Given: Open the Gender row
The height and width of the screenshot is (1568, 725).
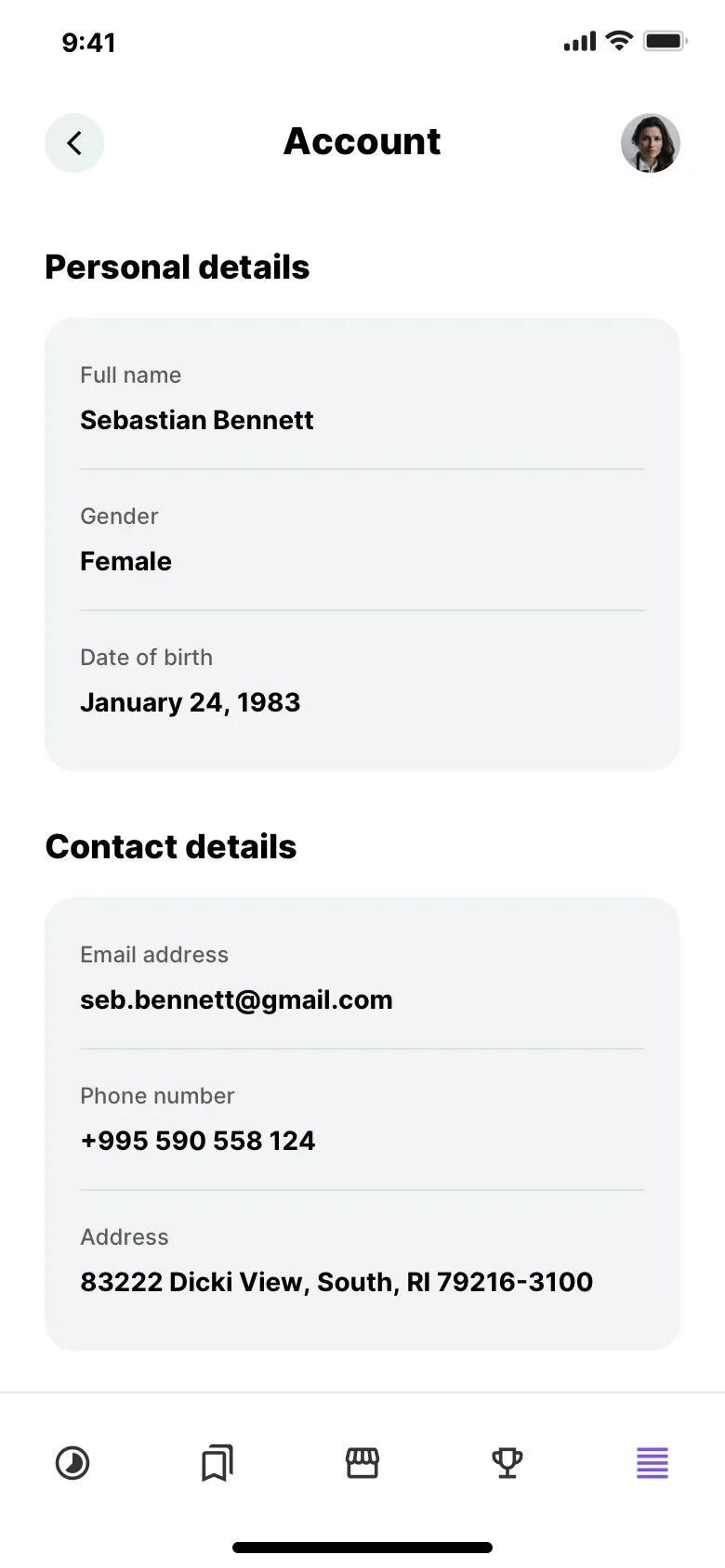Looking at the screenshot, I should click(362, 541).
